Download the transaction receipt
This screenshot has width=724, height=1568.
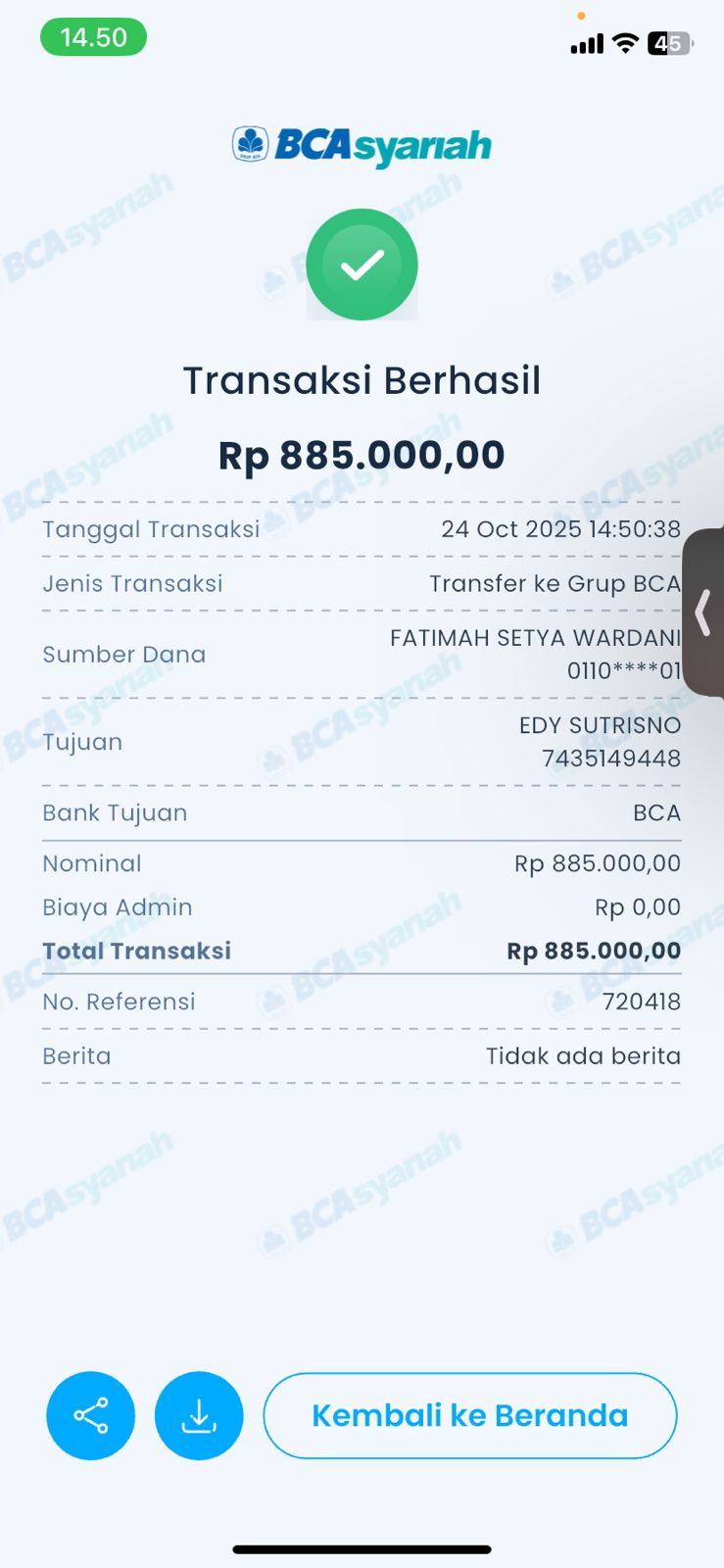tap(199, 1415)
